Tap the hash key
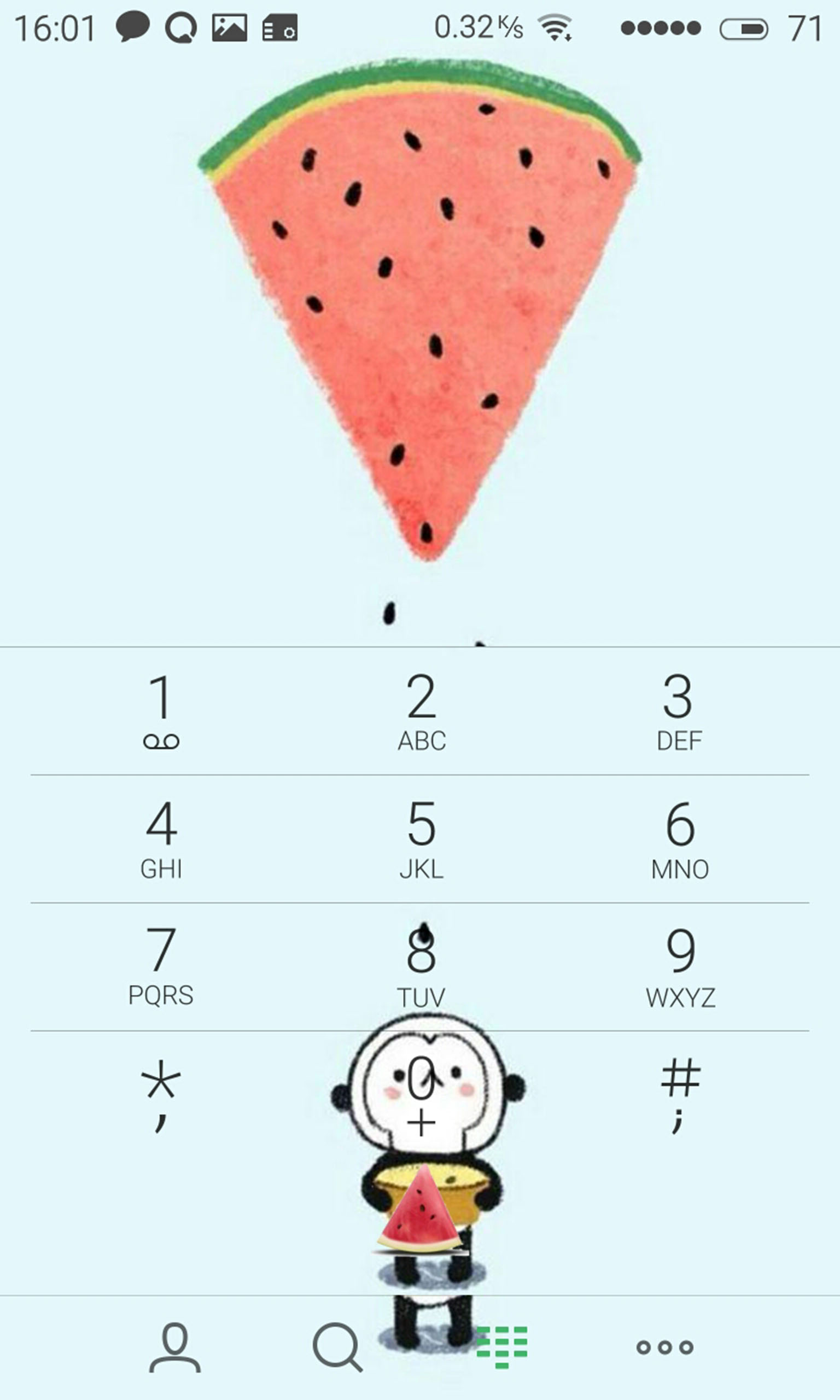840x1400 pixels. (x=679, y=1095)
